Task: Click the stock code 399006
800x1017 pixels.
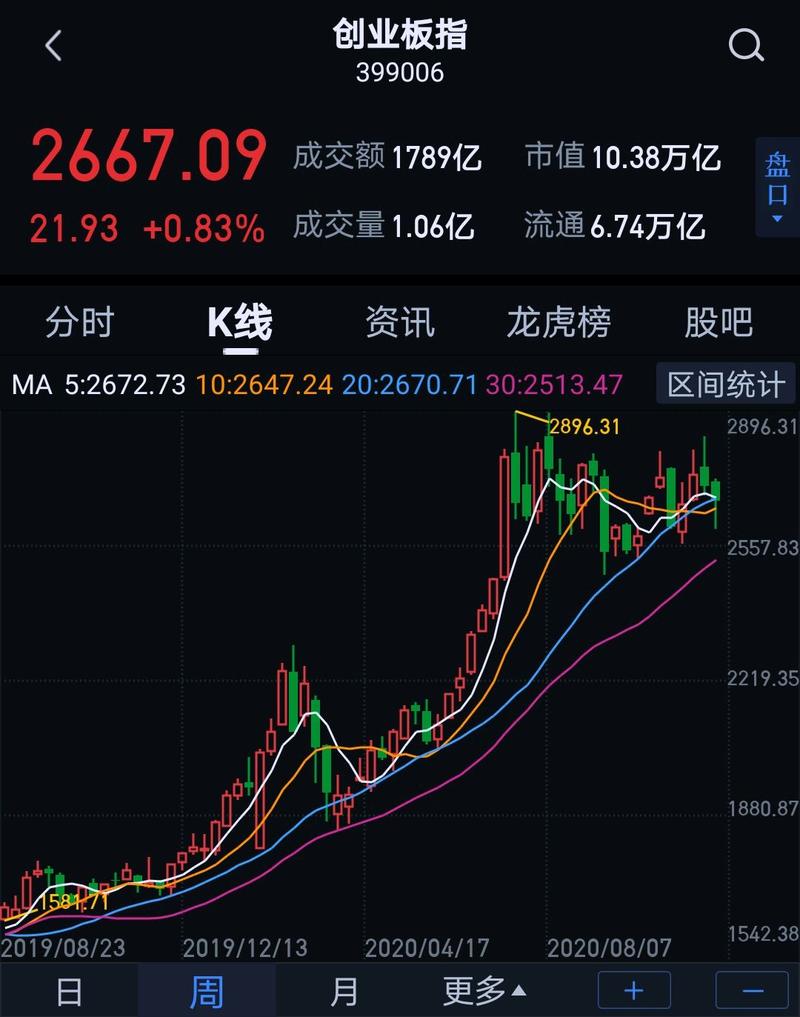Action: click(400, 72)
